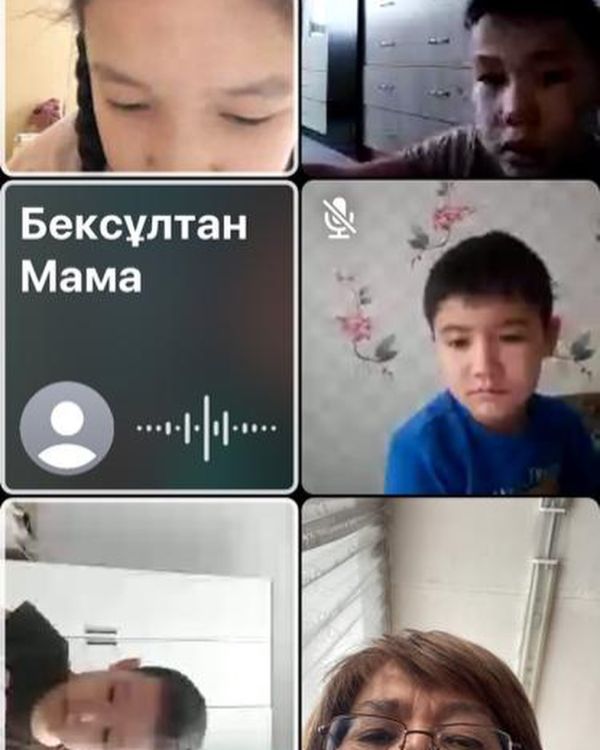Open the Бексұлтан Мама audio participant tile
This screenshot has height=750, width=600.
(x=150, y=337)
